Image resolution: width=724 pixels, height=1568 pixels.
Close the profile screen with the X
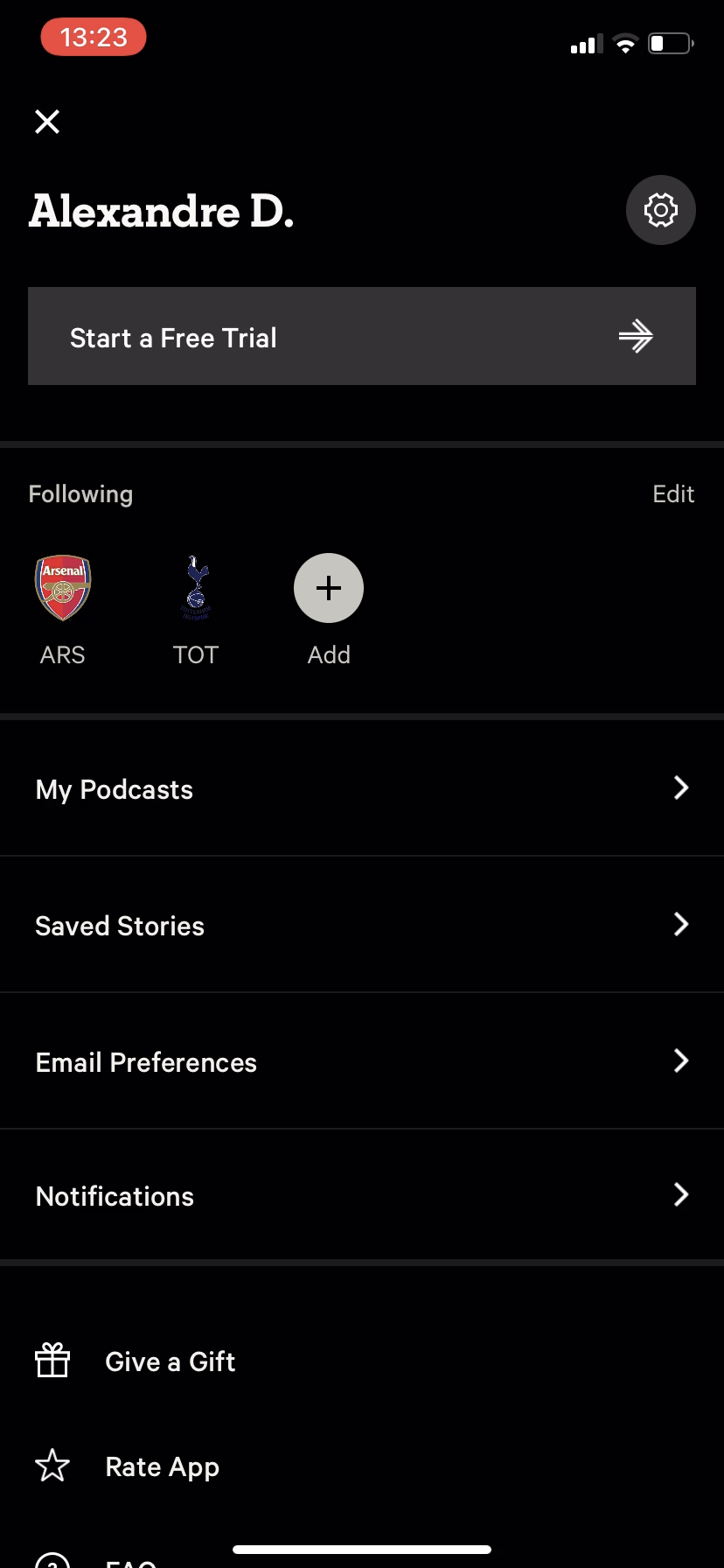click(x=47, y=122)
